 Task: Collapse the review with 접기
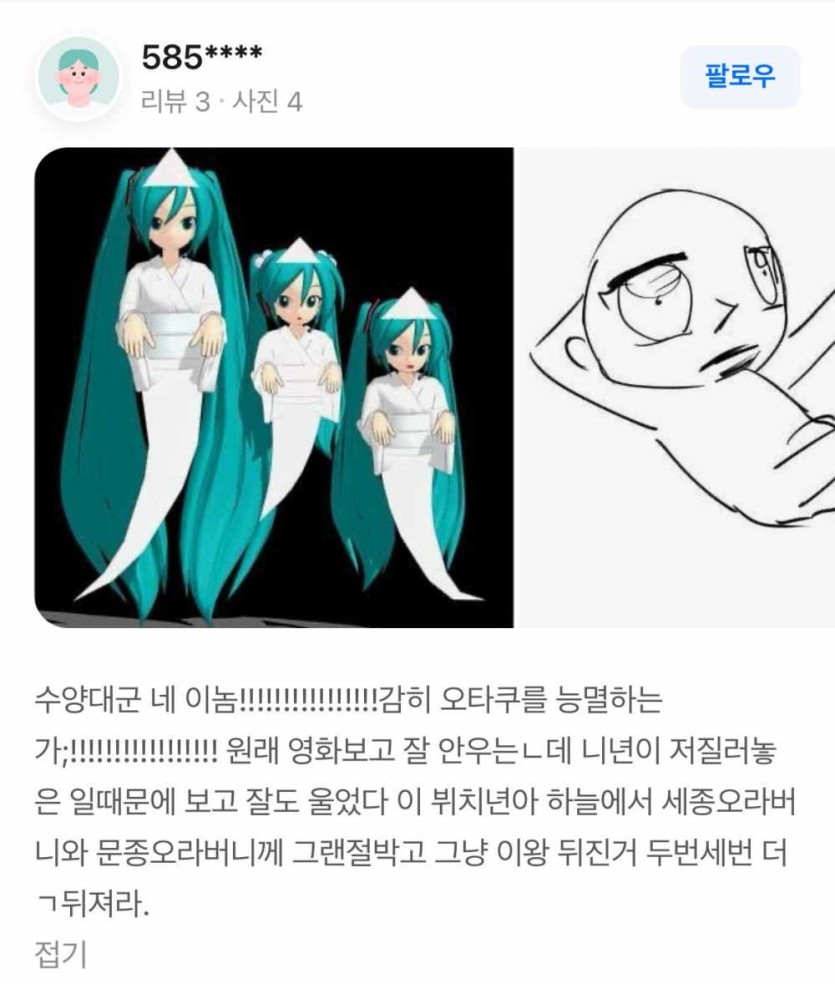[x=61, y=953]
